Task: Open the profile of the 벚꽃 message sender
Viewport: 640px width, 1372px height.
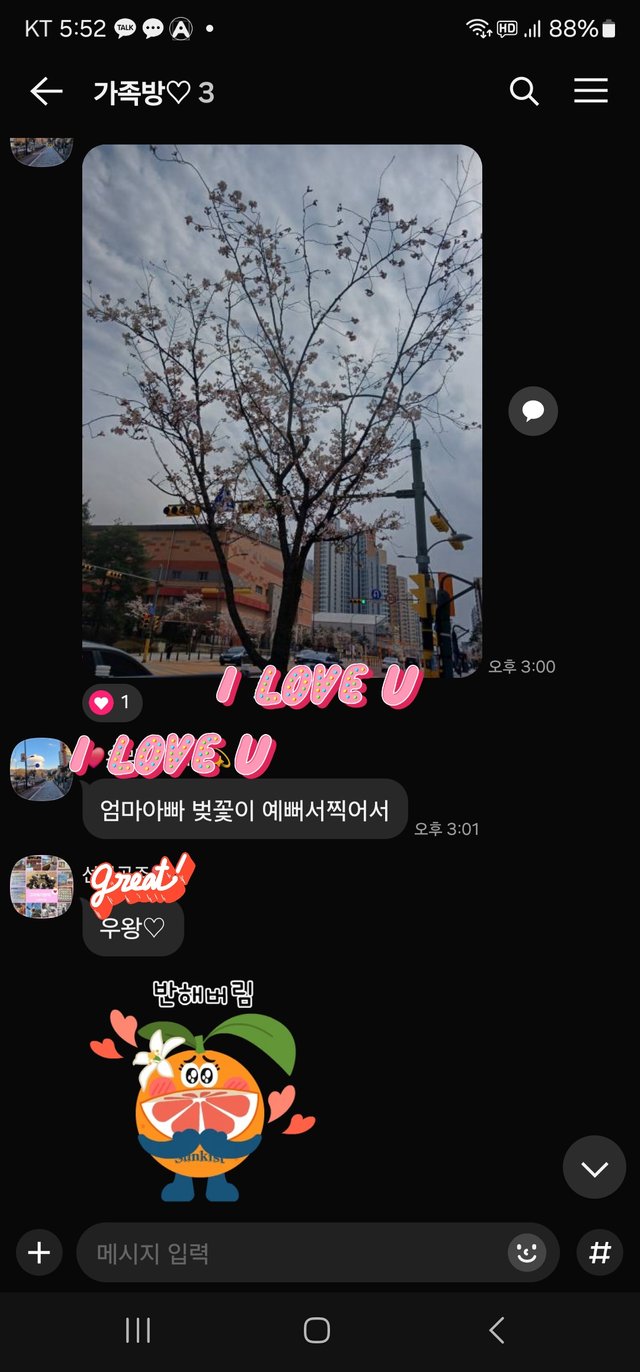Action: (x=41, y=770)
